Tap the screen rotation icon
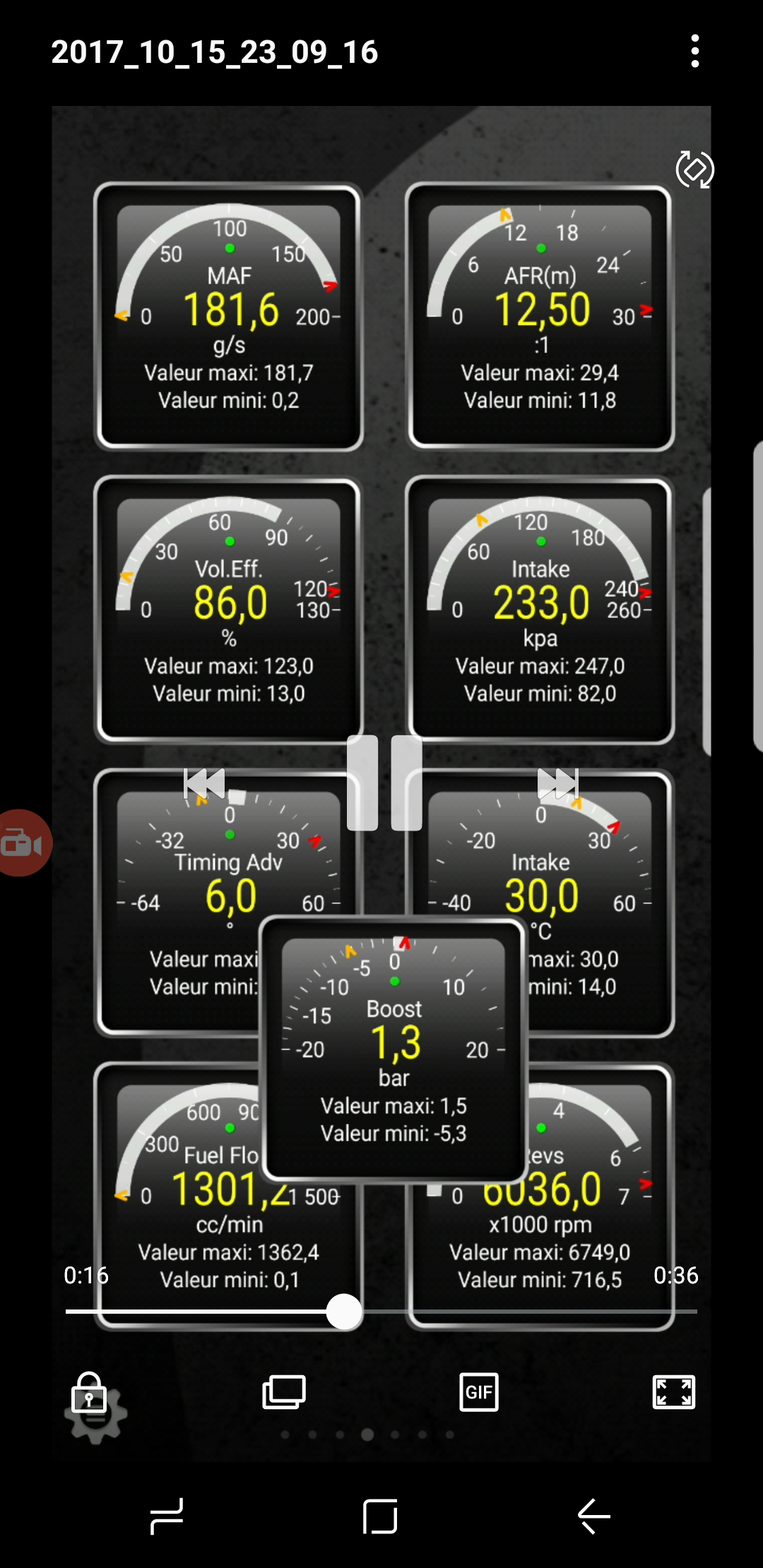 pyautogui.click(x=694, y=170)
